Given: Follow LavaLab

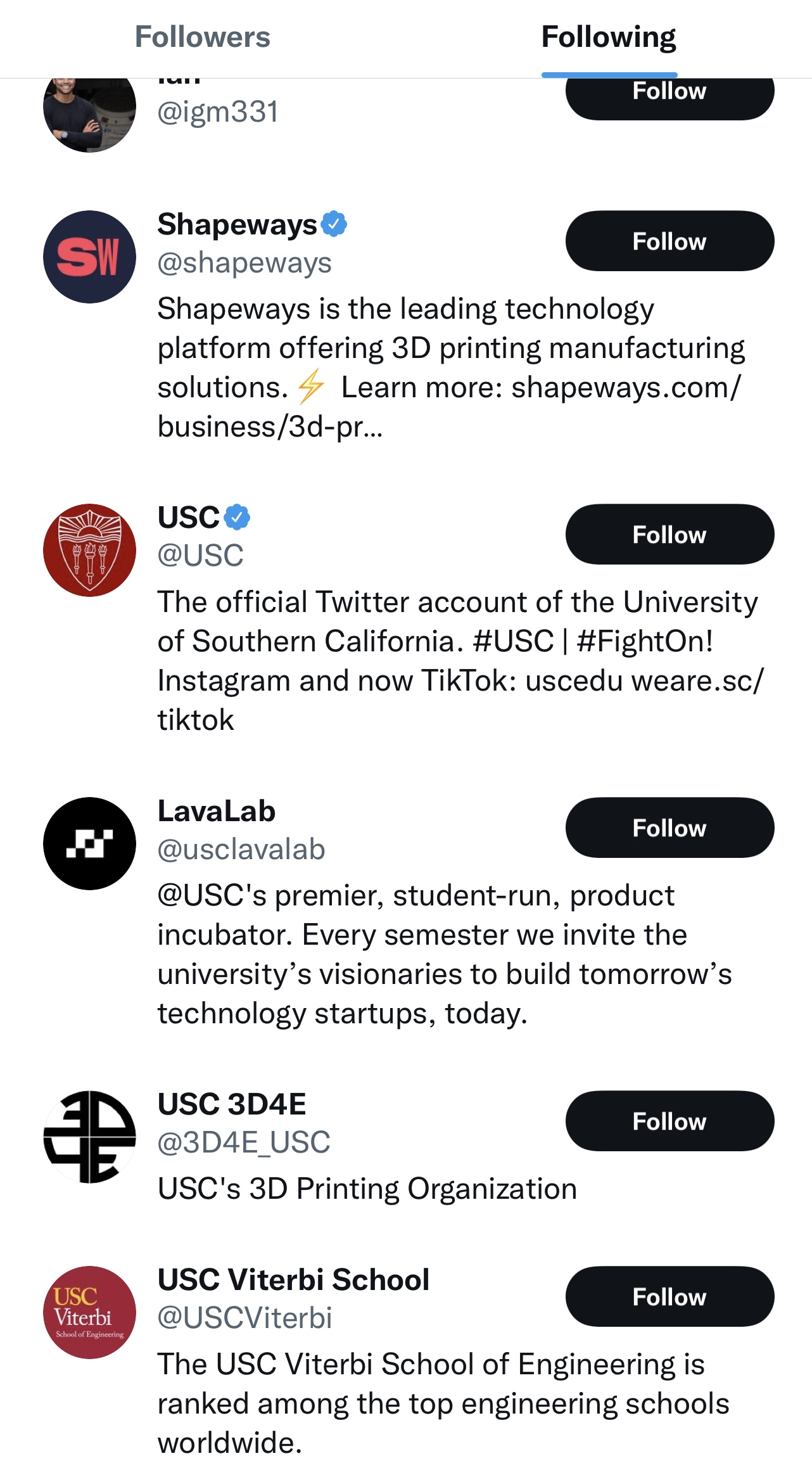Looking at the screenshot, I should (669, 828).
